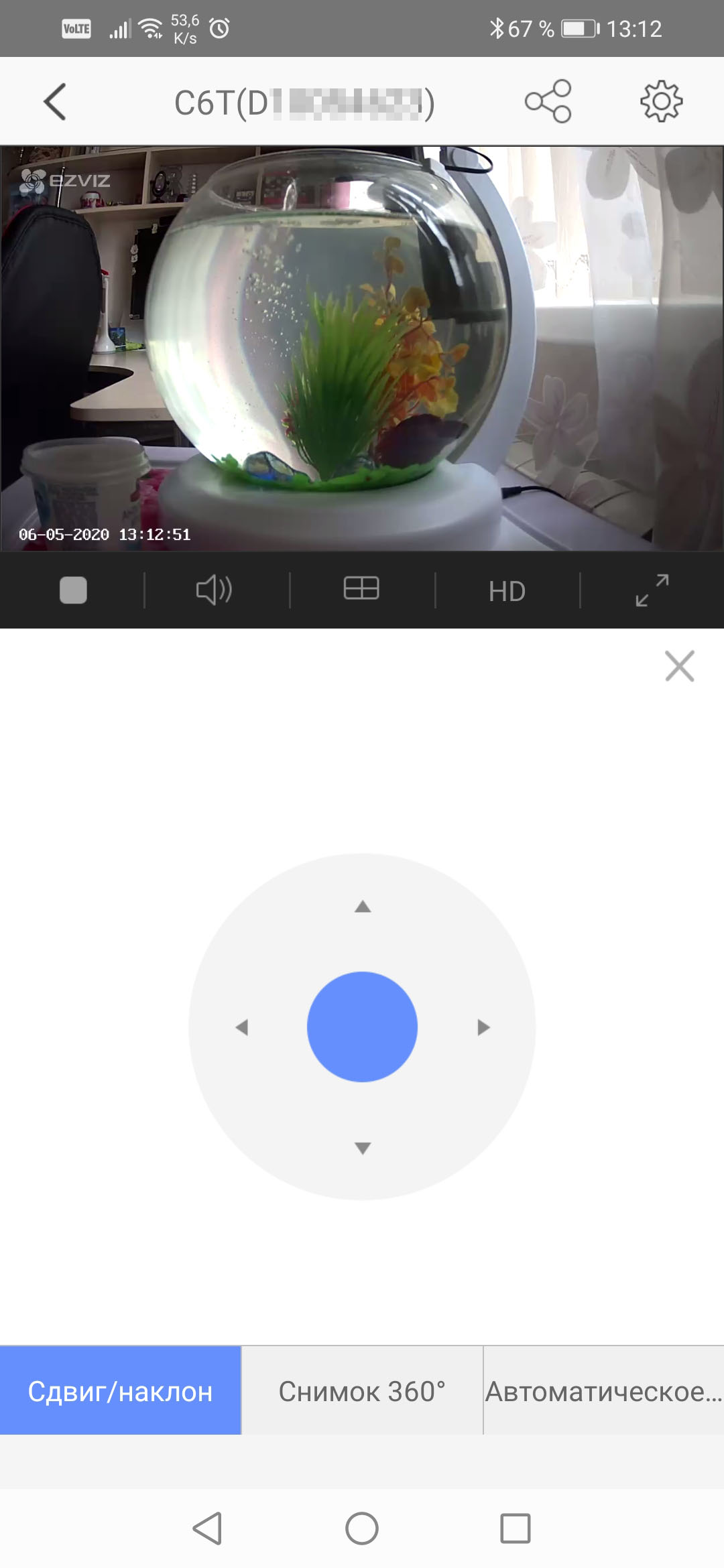Open camera settings gear

coord(661,102)
